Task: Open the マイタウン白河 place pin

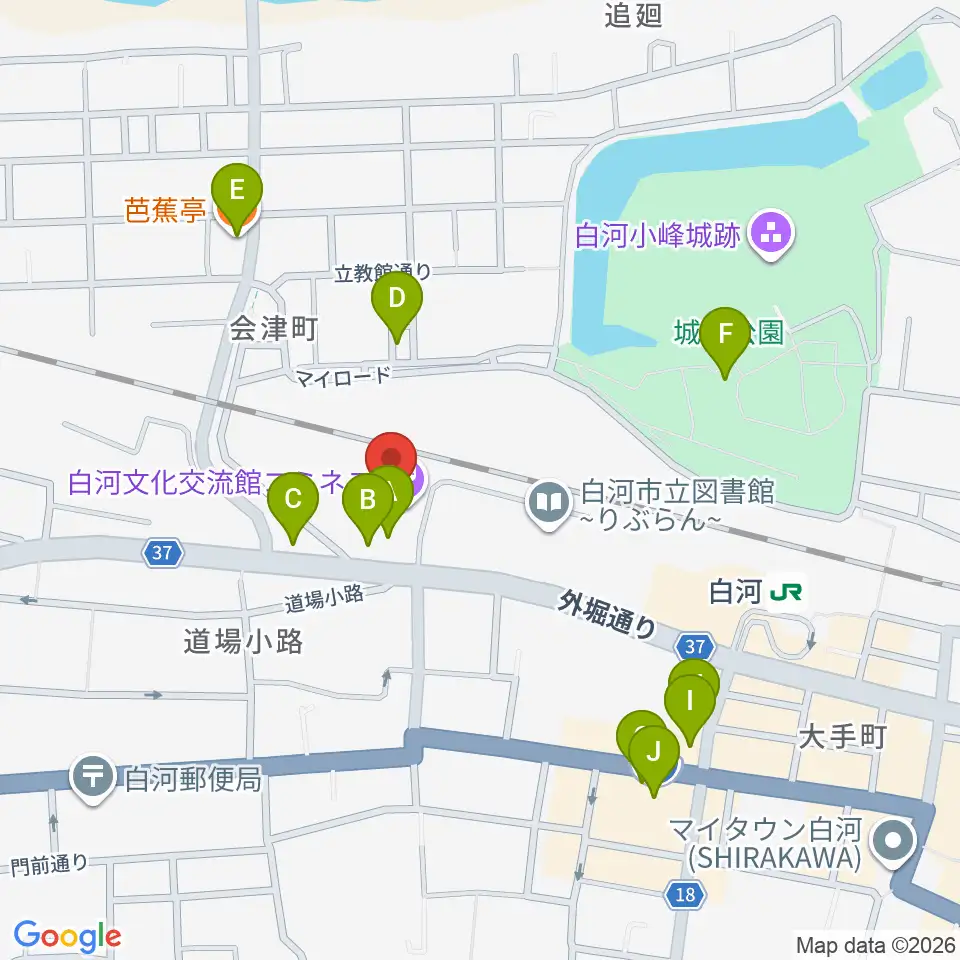Action: point(894,842)
